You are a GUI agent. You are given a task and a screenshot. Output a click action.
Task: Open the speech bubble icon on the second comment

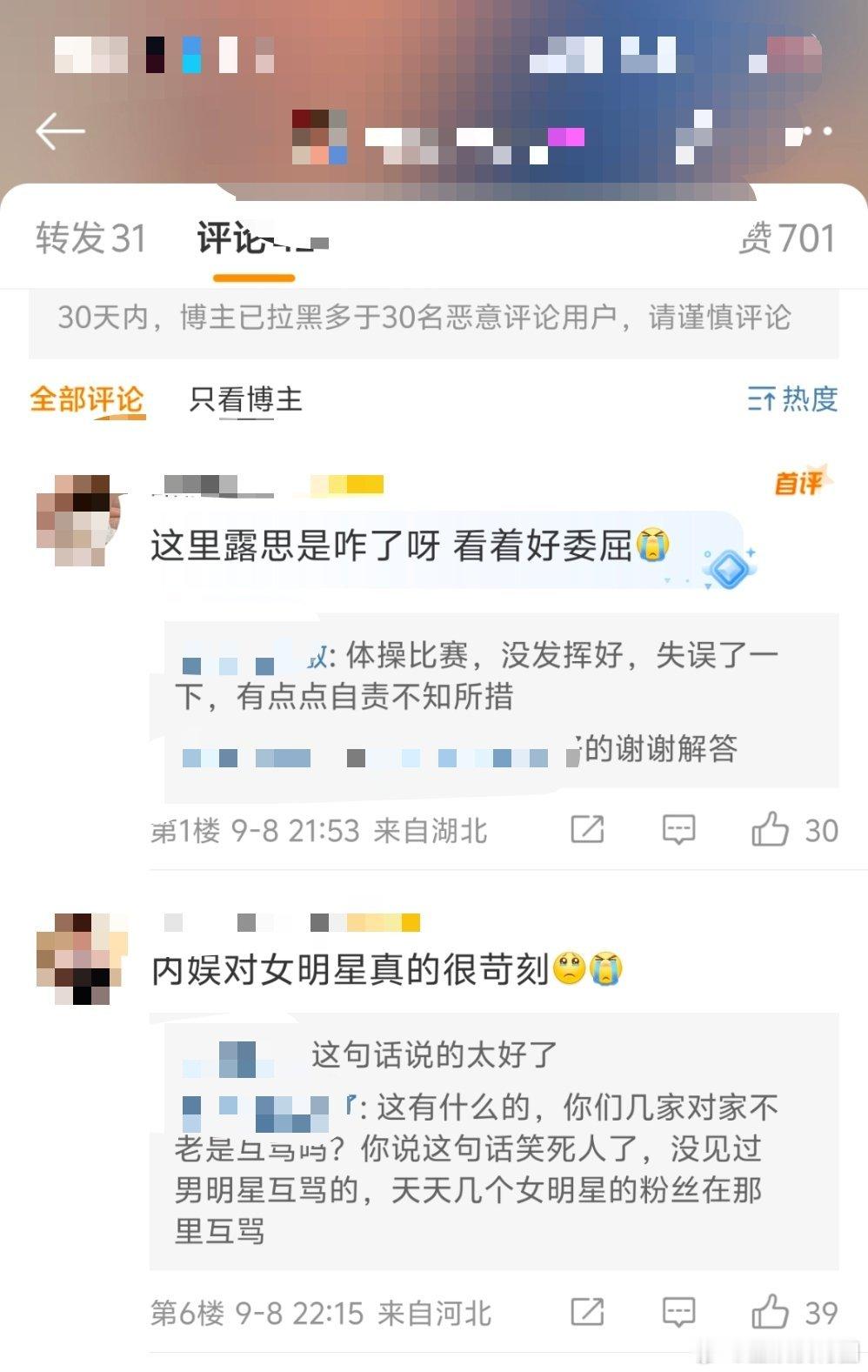click(678, 1311)
